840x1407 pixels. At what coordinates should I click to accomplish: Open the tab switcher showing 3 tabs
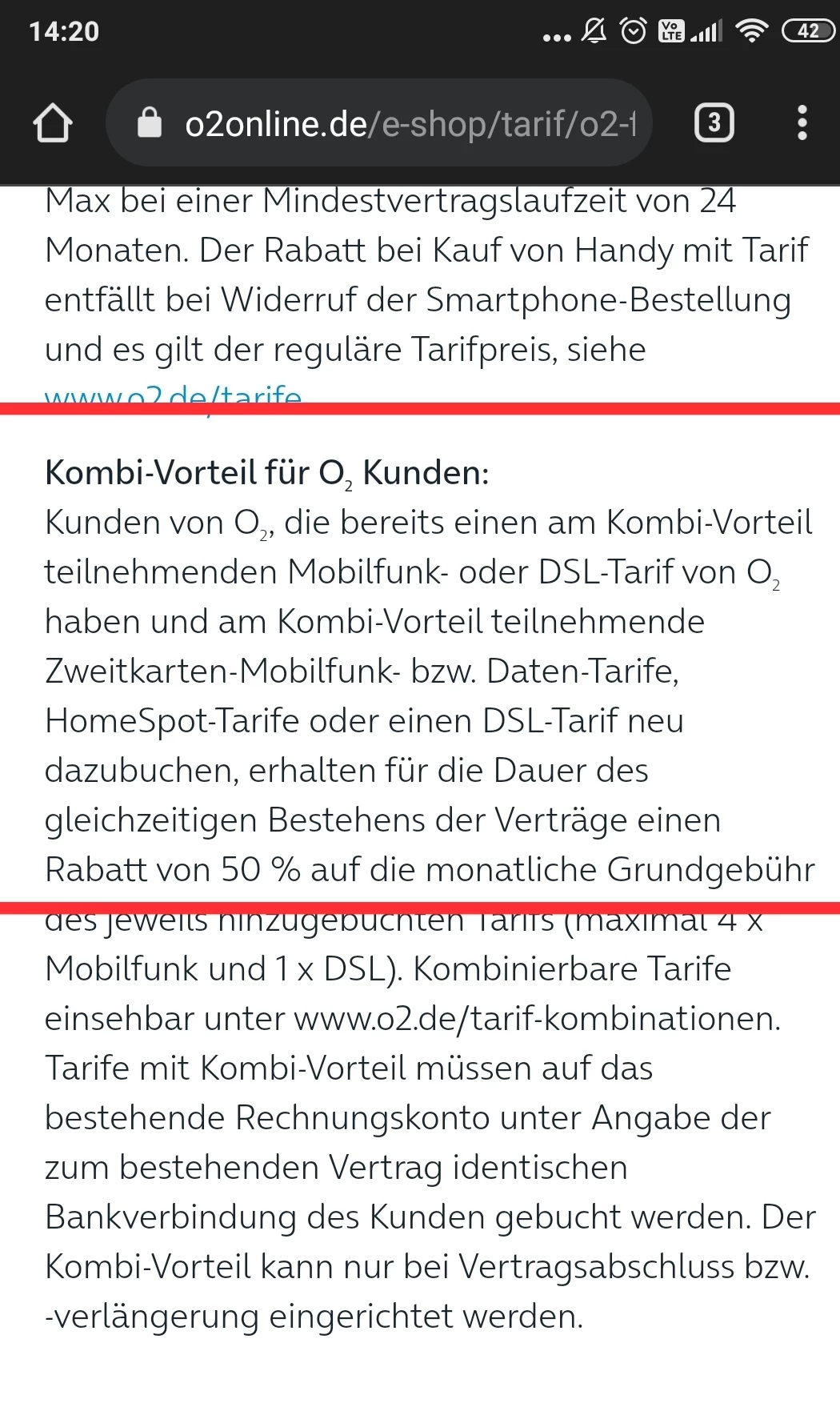[714, 123]
